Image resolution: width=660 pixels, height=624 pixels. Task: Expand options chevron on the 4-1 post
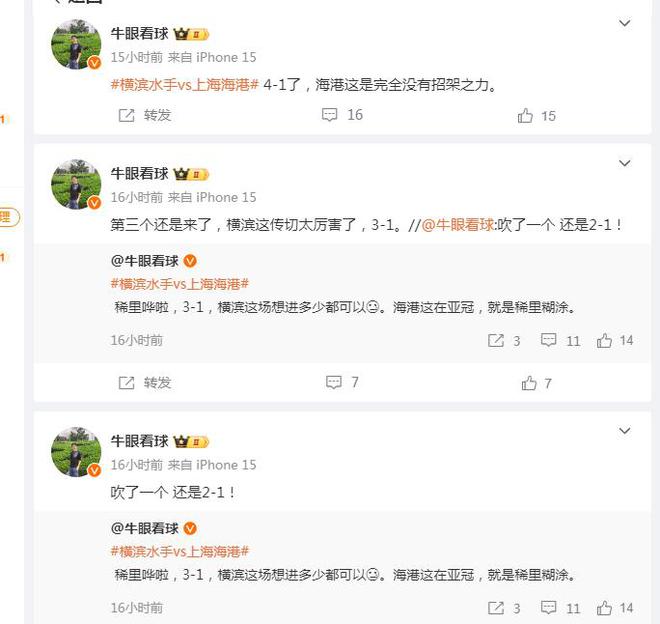[x=625, y=23]
